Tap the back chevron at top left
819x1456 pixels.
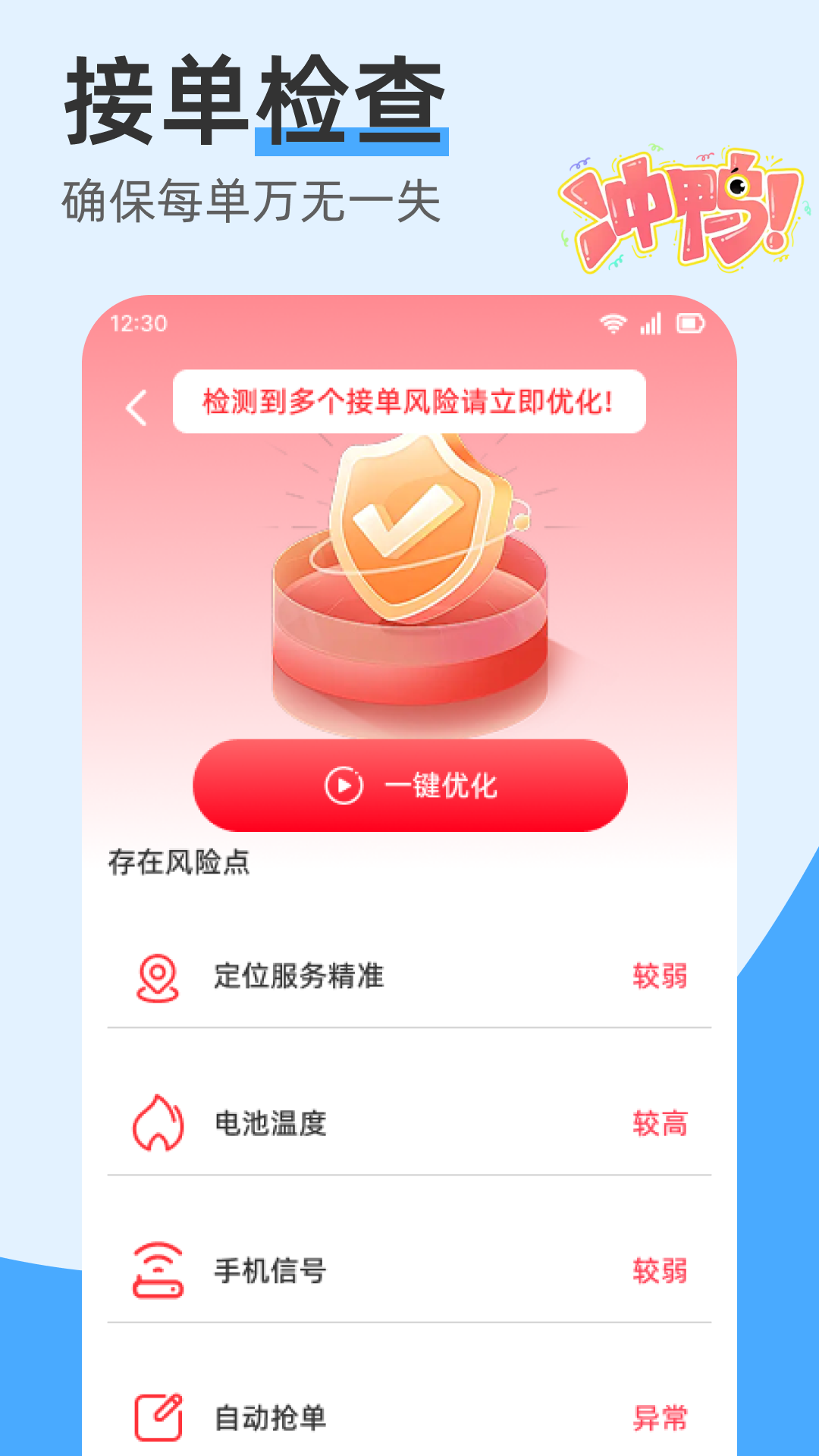click(x=135, y=406)
